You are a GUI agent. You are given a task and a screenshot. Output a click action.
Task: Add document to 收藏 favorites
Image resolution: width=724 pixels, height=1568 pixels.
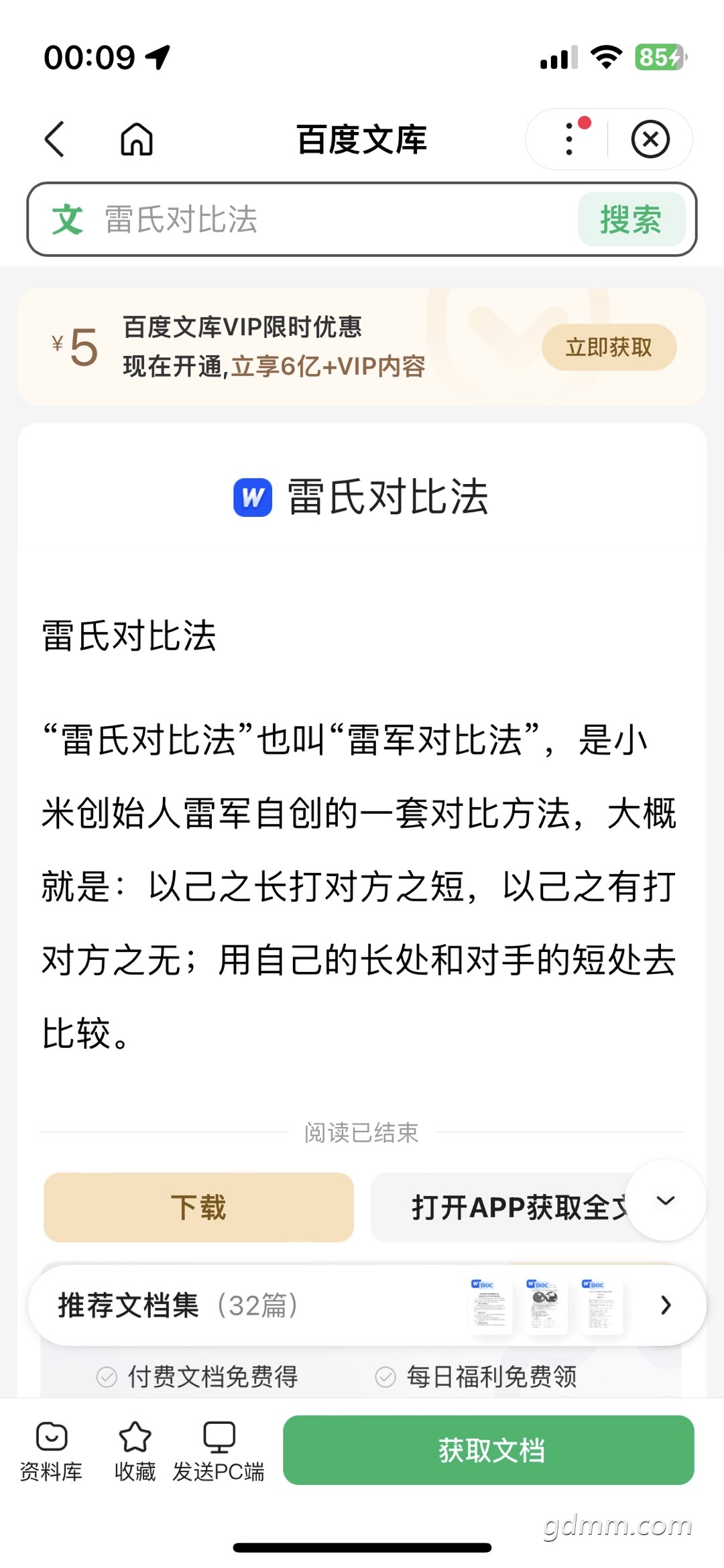coord(135,1451)
